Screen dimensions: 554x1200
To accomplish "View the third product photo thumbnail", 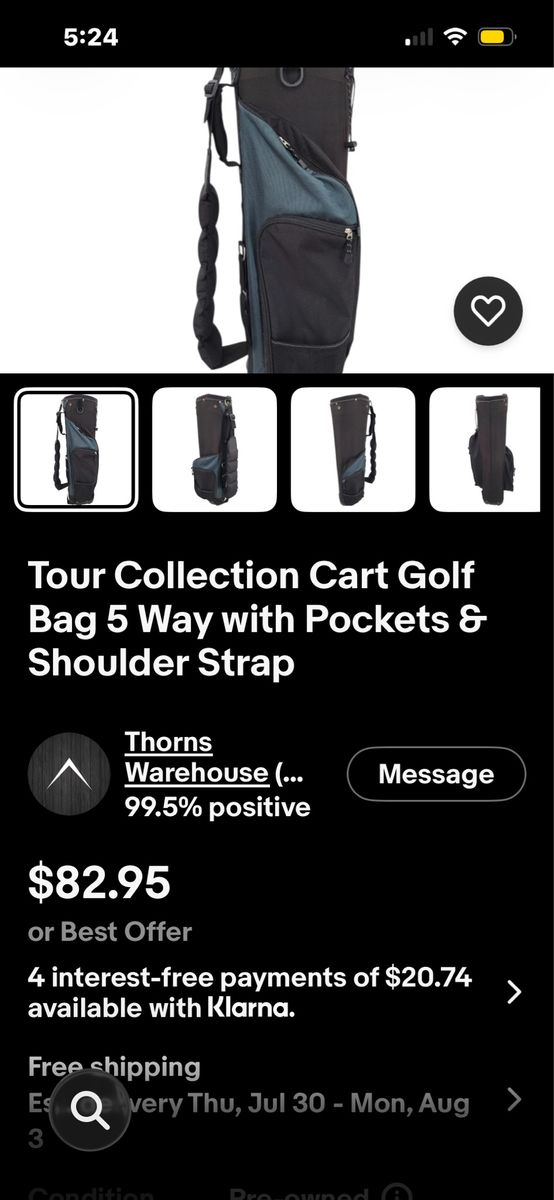I will [353, 450].
